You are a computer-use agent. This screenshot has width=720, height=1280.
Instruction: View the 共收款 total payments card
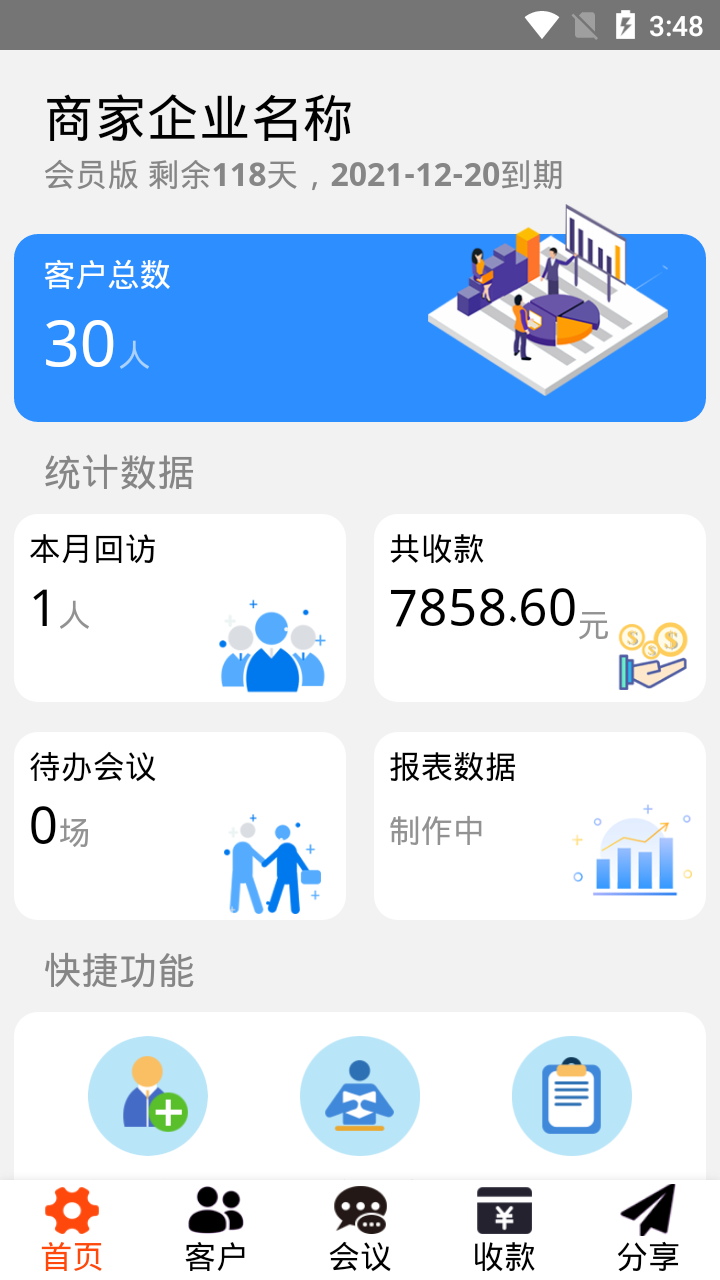click(540, 608)
